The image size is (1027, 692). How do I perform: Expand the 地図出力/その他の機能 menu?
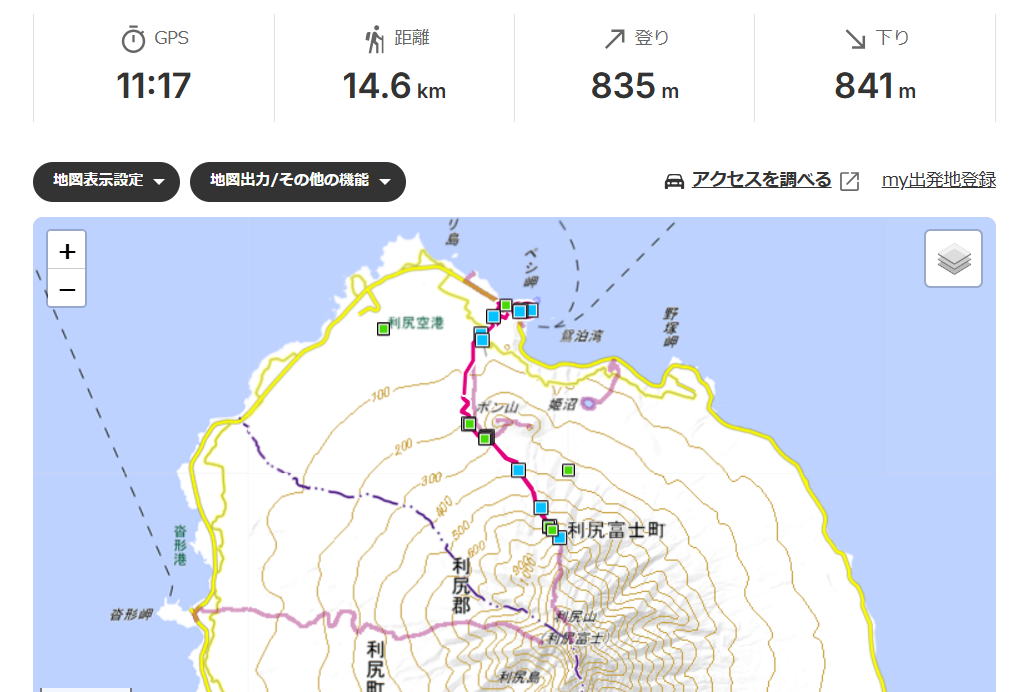297,181
